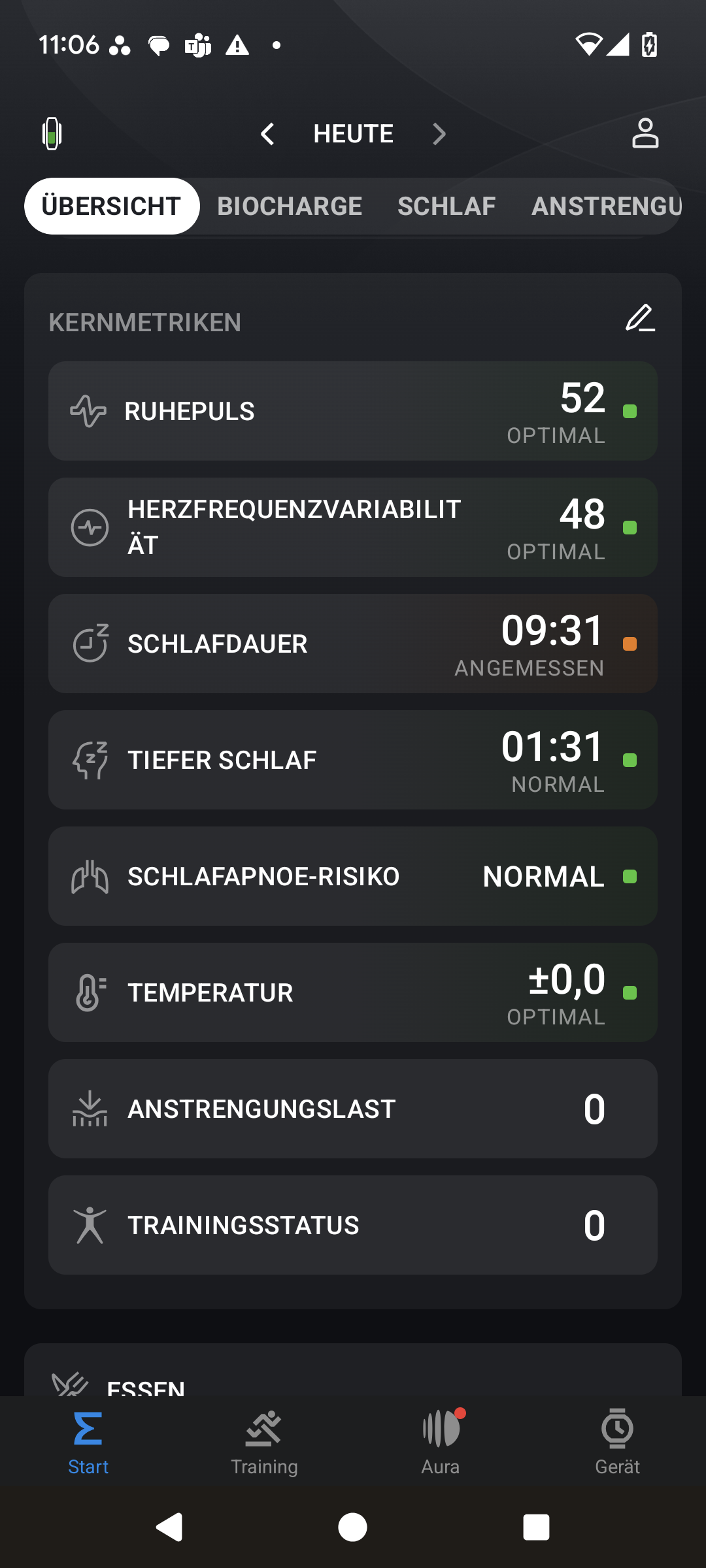Show Tiefer Schlaf details

[353, 760]
